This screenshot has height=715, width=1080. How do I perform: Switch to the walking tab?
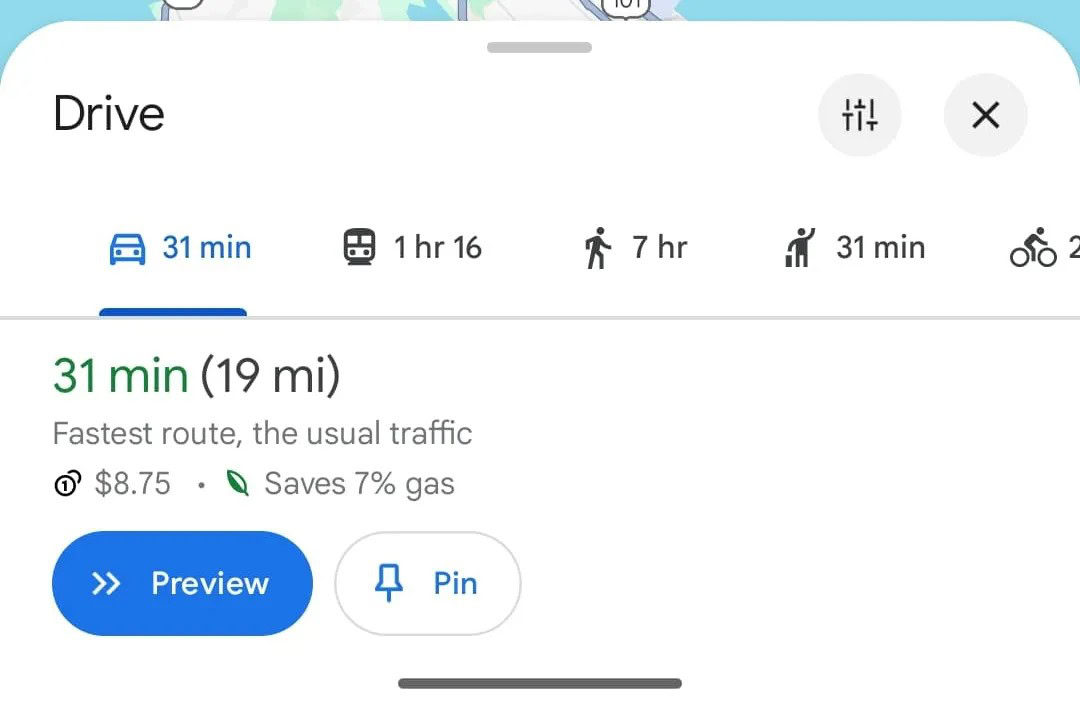coord(635,248)
